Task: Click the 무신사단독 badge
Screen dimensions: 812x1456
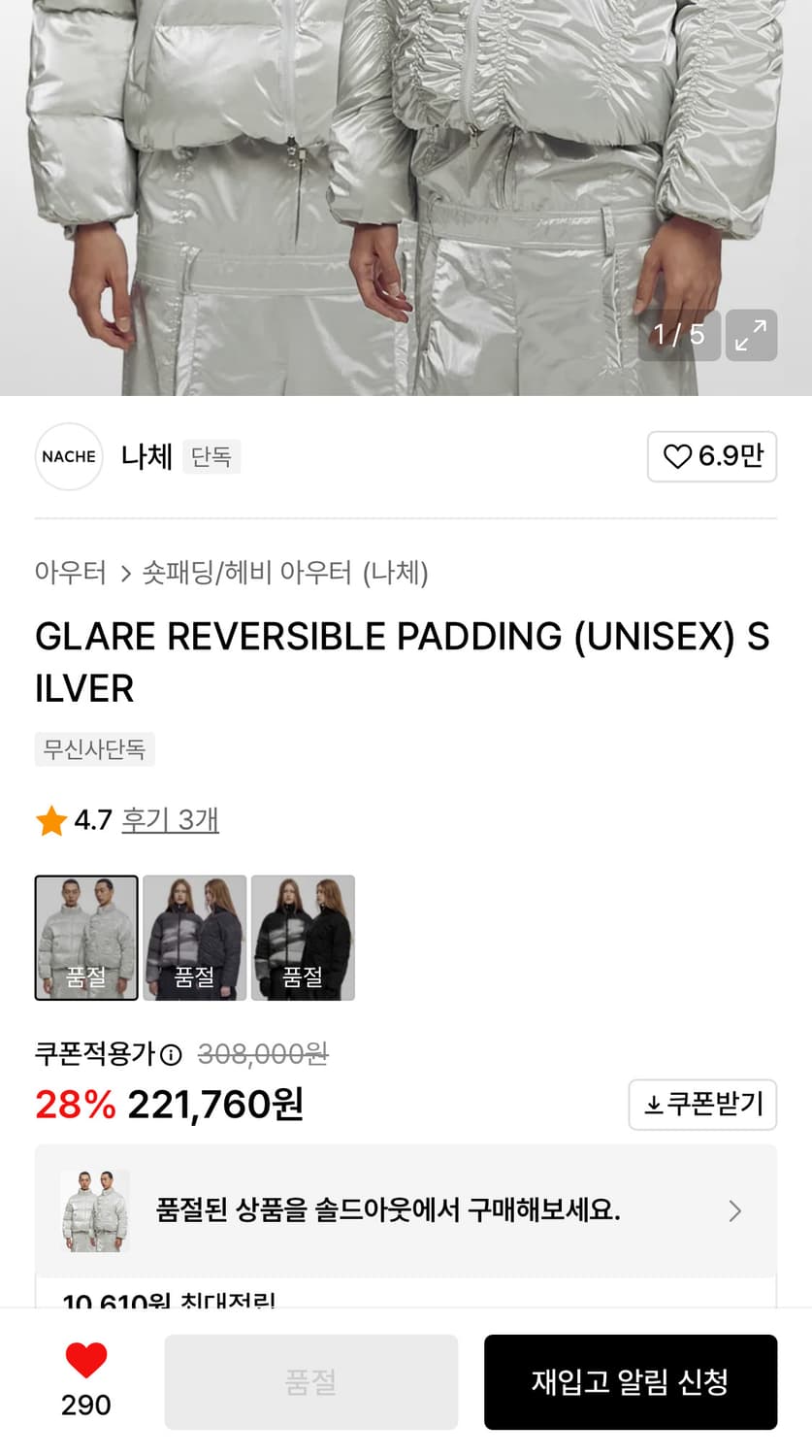Action: pos(94,748)
